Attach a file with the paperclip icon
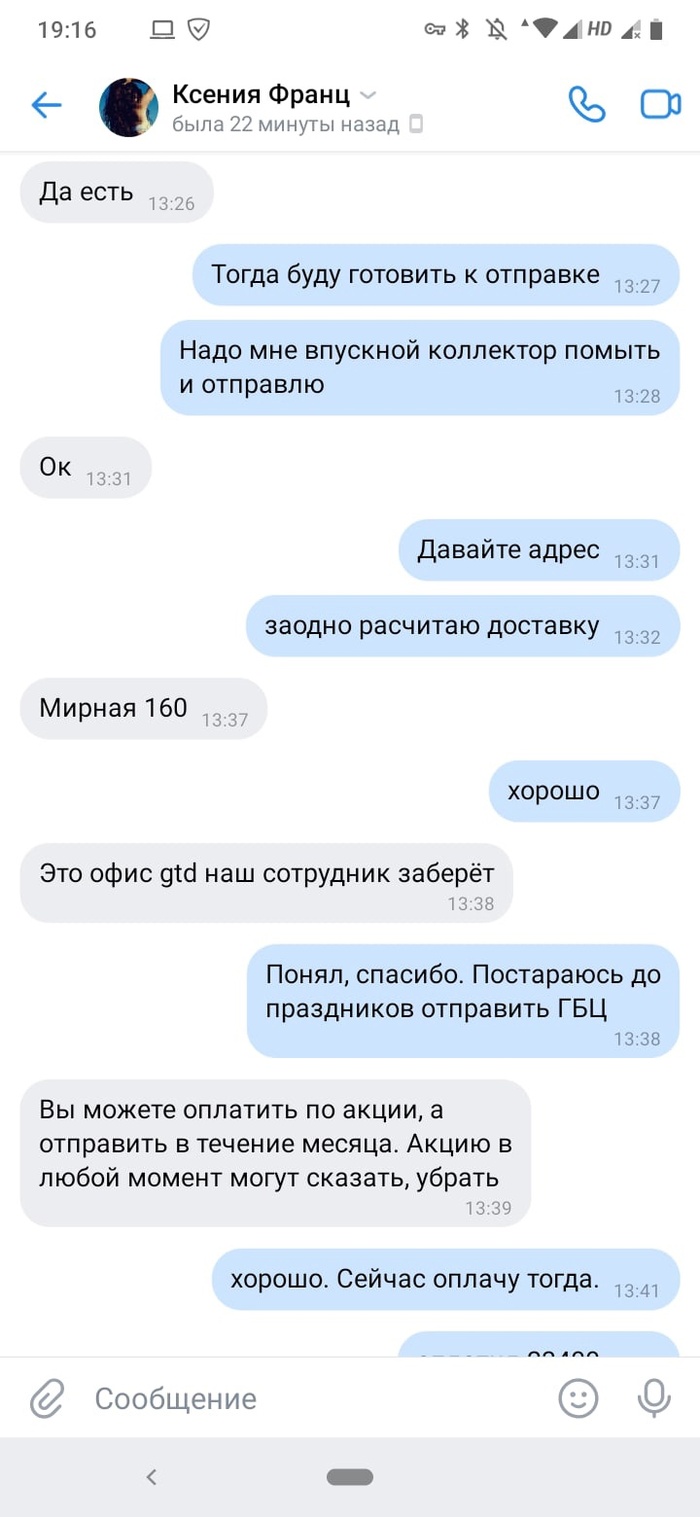Screen dimensions: 700x1517 click(47, 1398)
